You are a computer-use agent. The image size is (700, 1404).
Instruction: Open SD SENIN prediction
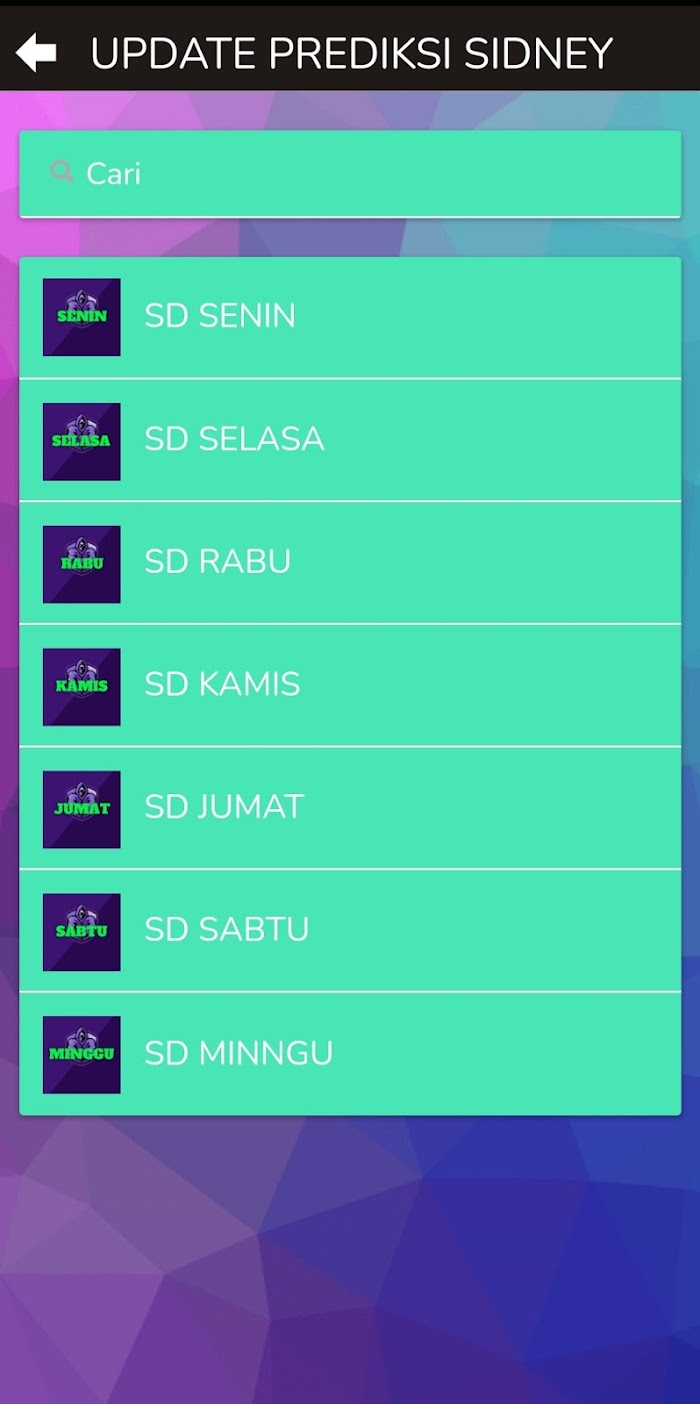[350, 317]
